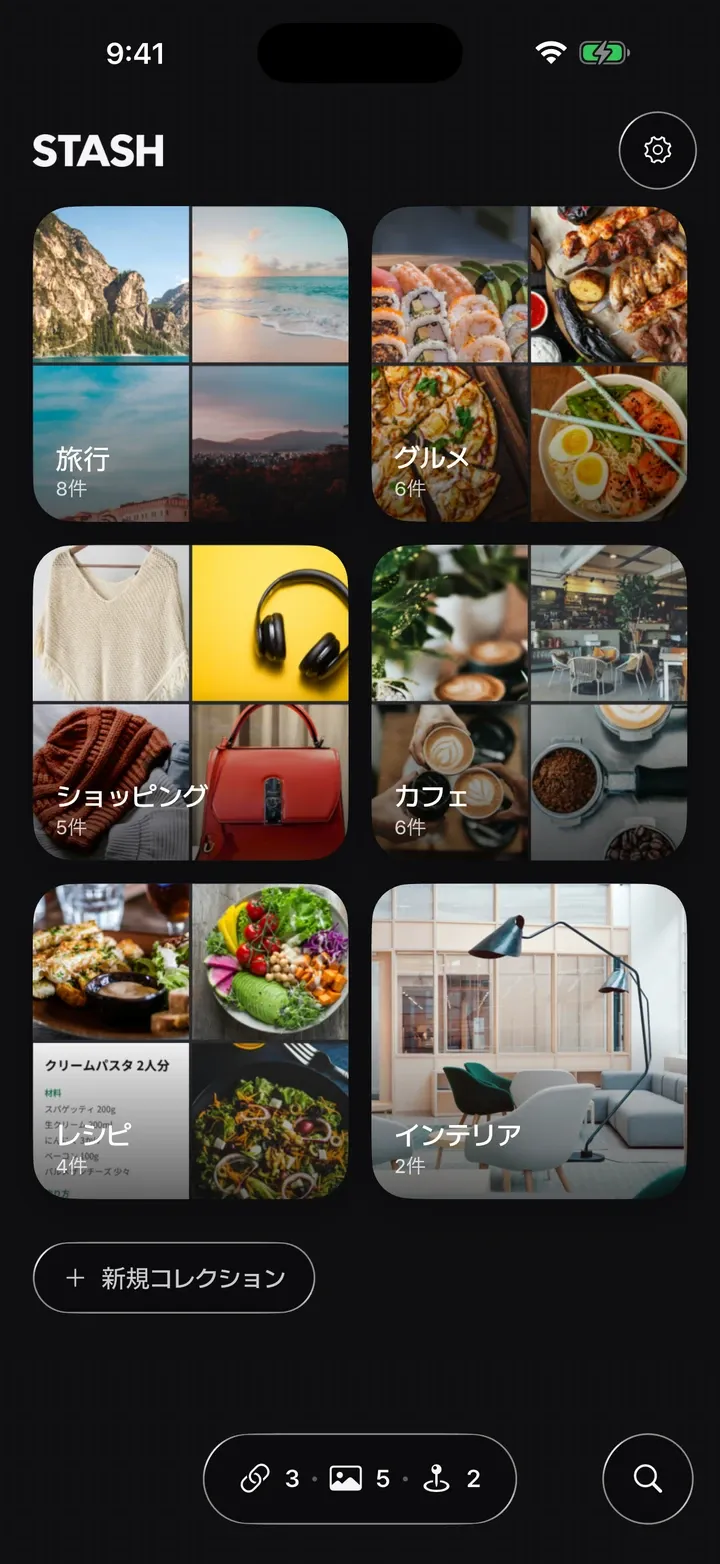Open the インテリア collection
Screen dimensions: 720x1564
click(x=529, y=1041)
